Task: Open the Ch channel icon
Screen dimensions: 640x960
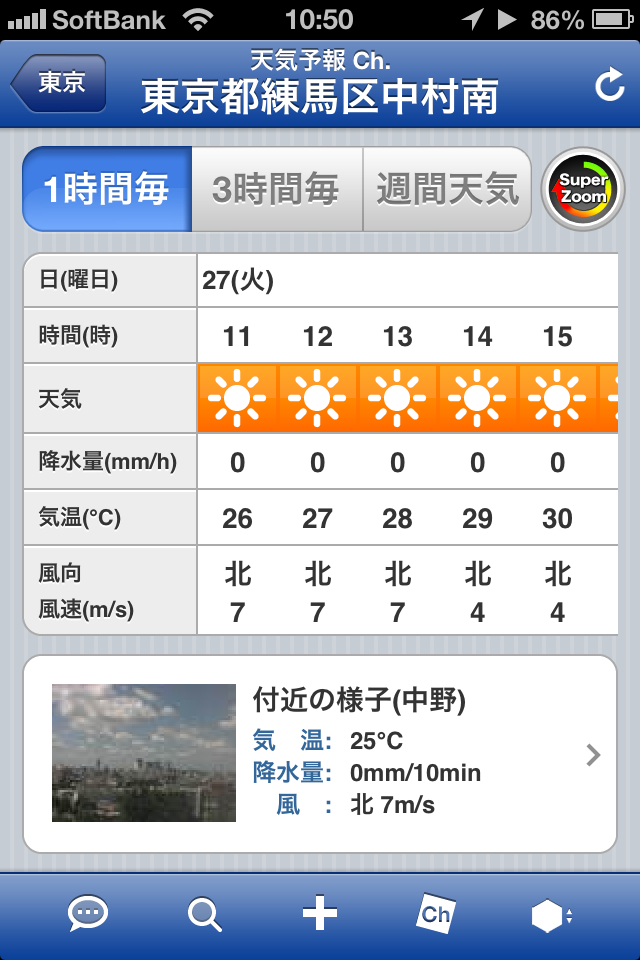Action: pos(436,914)
